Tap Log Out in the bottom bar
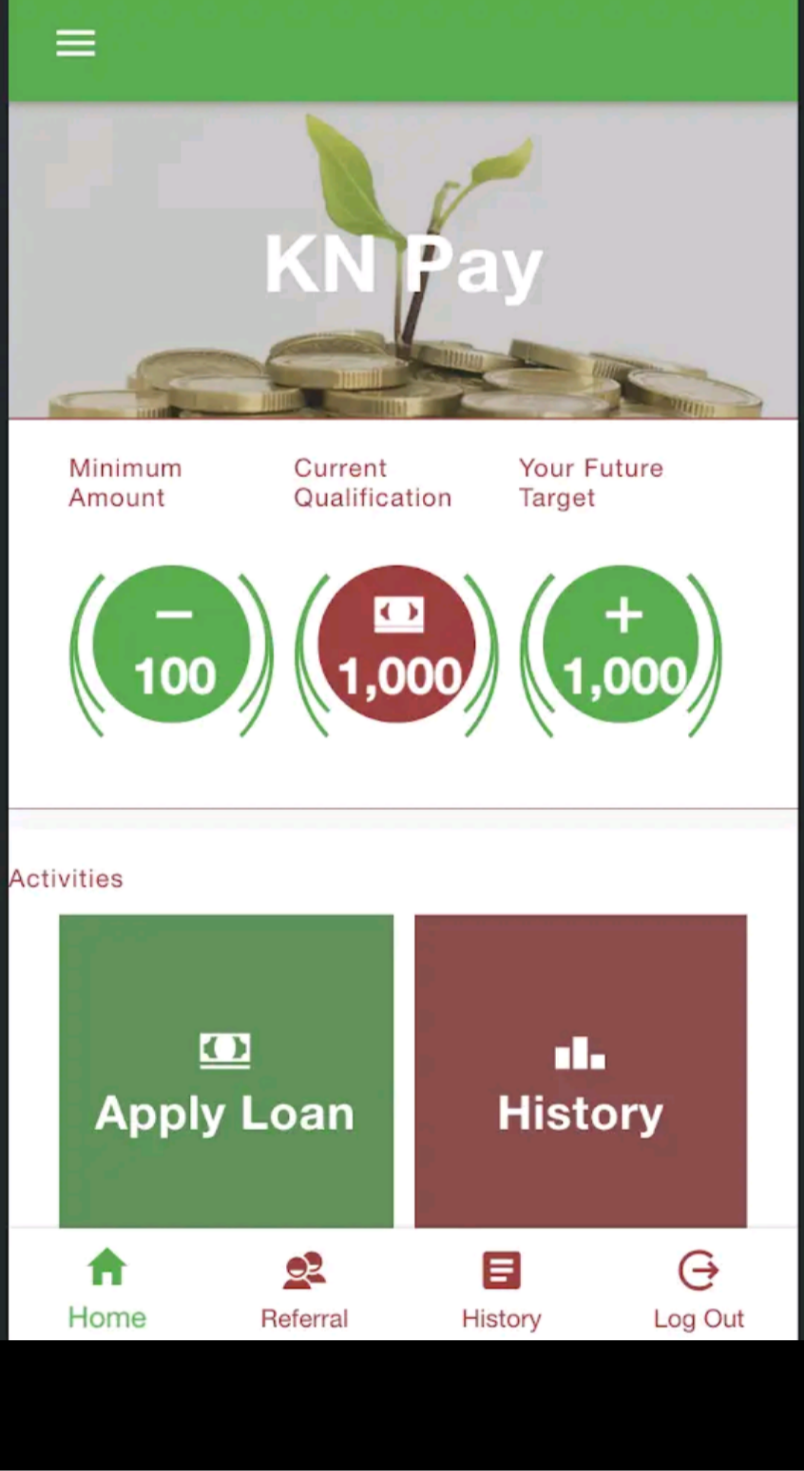Image resolution: width=804 pixels, height=1471 pixels. click(x=698, y=1289)
